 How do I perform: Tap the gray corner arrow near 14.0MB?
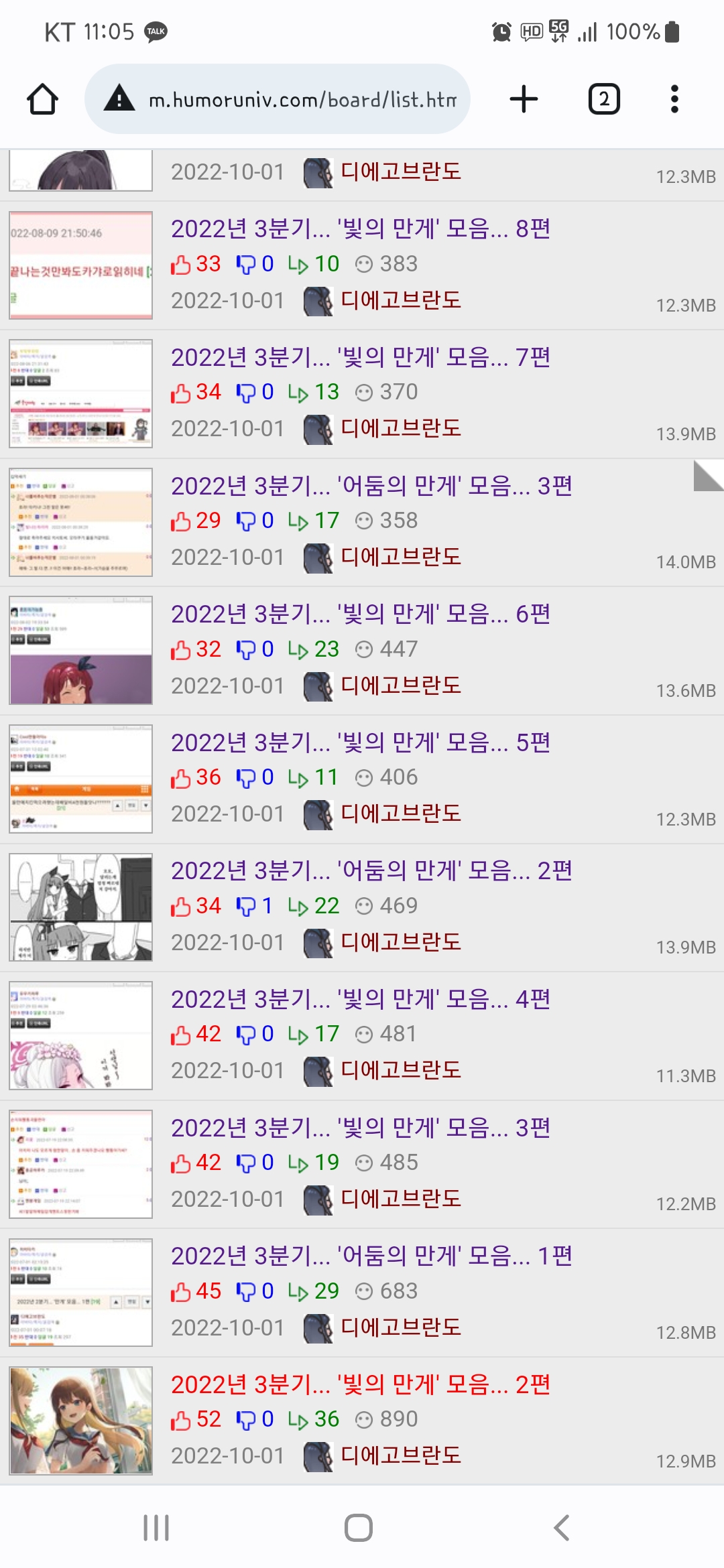[x=707, y=477]
